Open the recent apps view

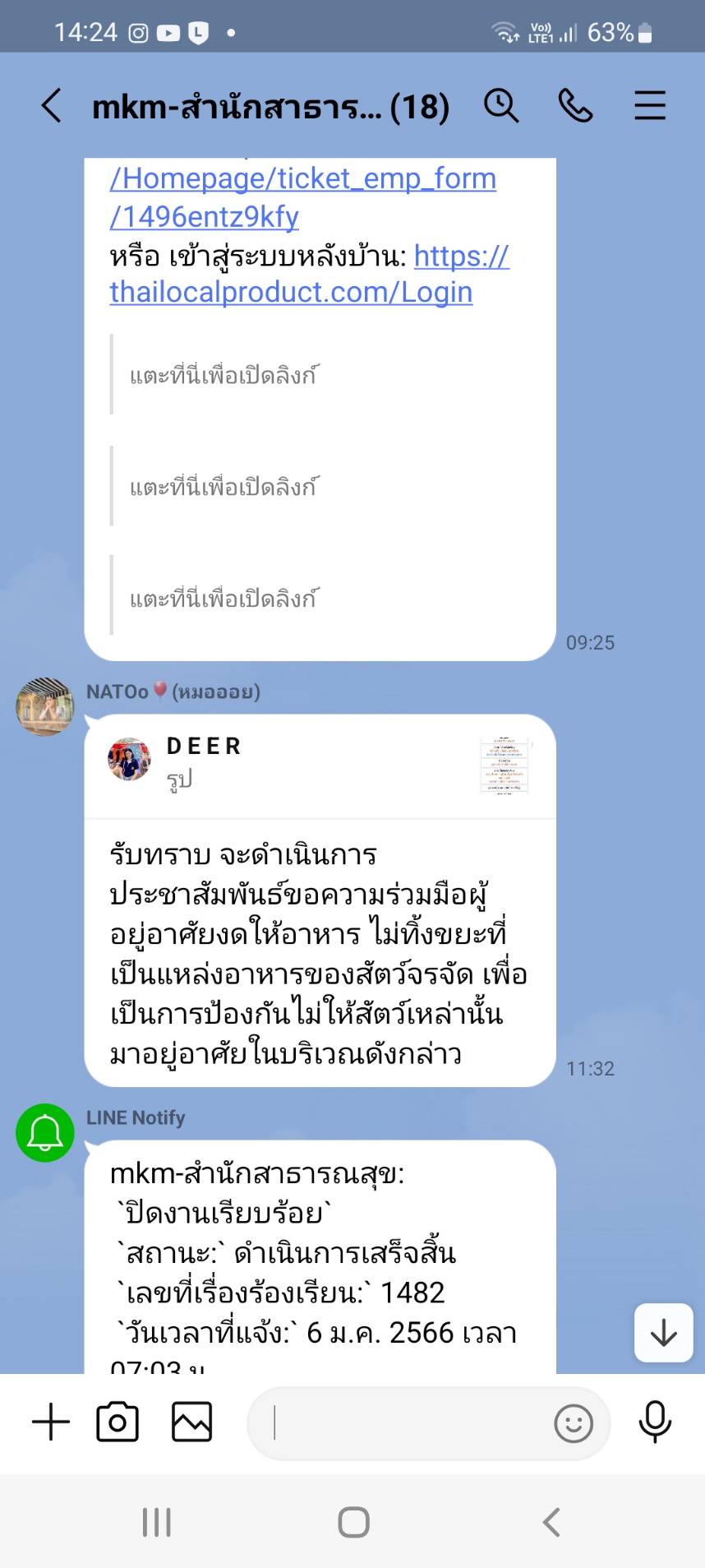point(156,1522)
